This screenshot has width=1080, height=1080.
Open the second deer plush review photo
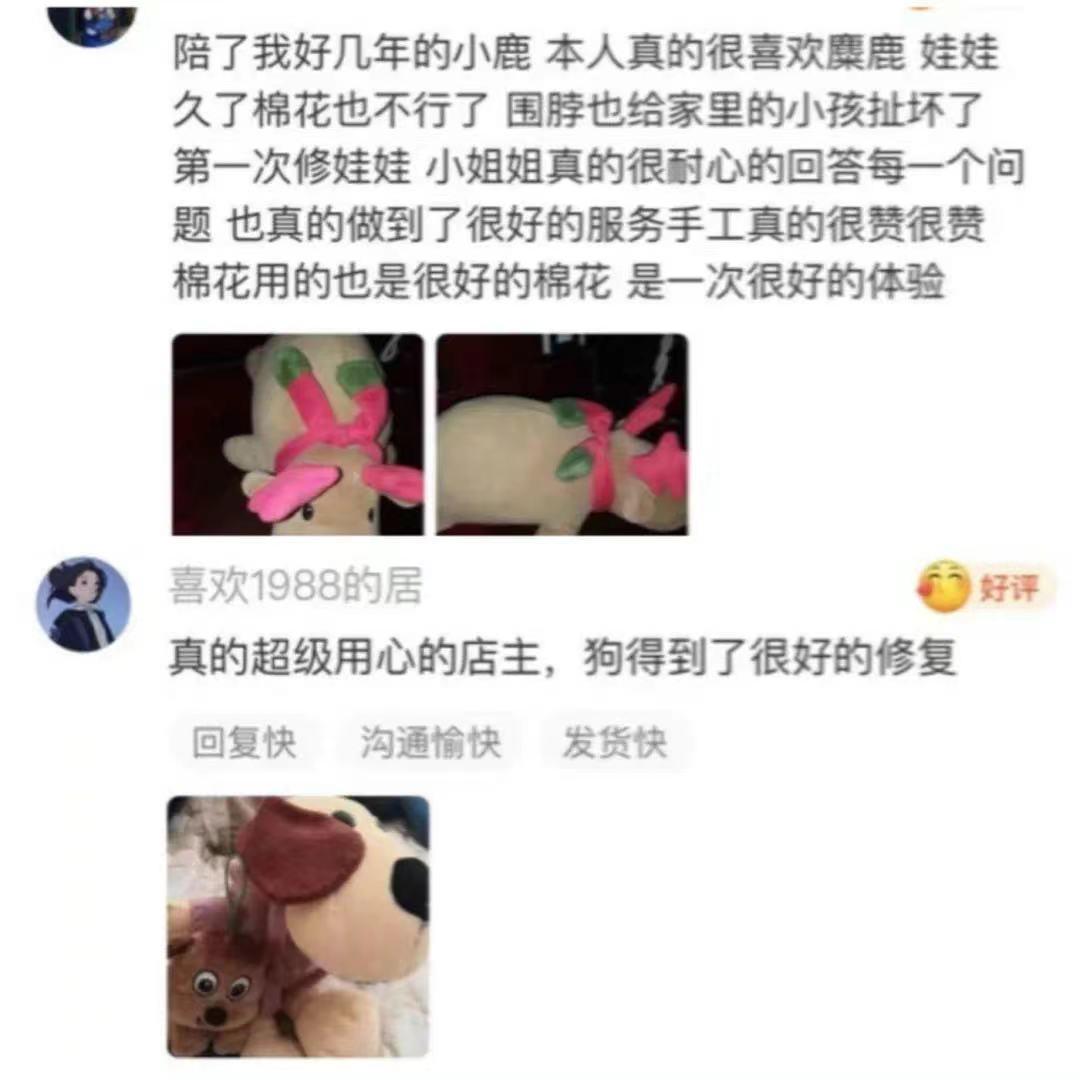pyautogui.click(x=562, y=434)
